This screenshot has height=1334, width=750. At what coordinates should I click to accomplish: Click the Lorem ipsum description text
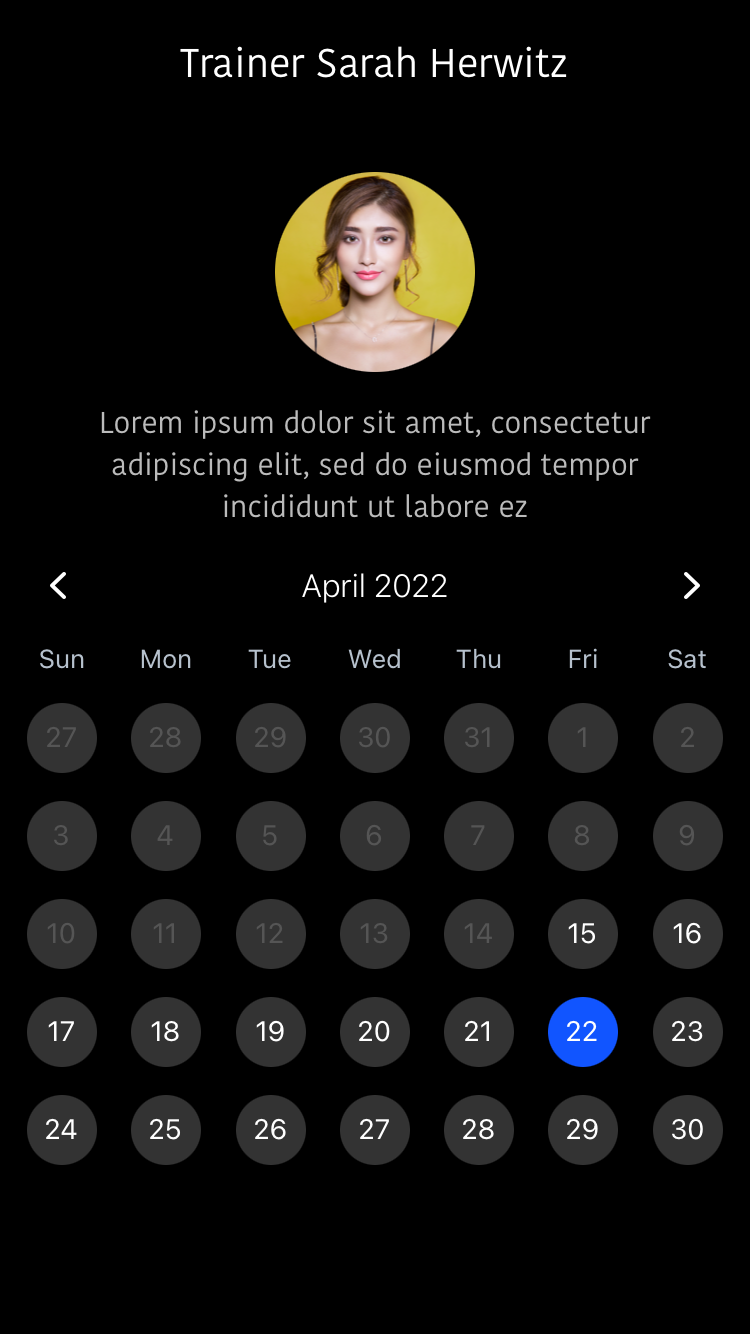(375, 464)
